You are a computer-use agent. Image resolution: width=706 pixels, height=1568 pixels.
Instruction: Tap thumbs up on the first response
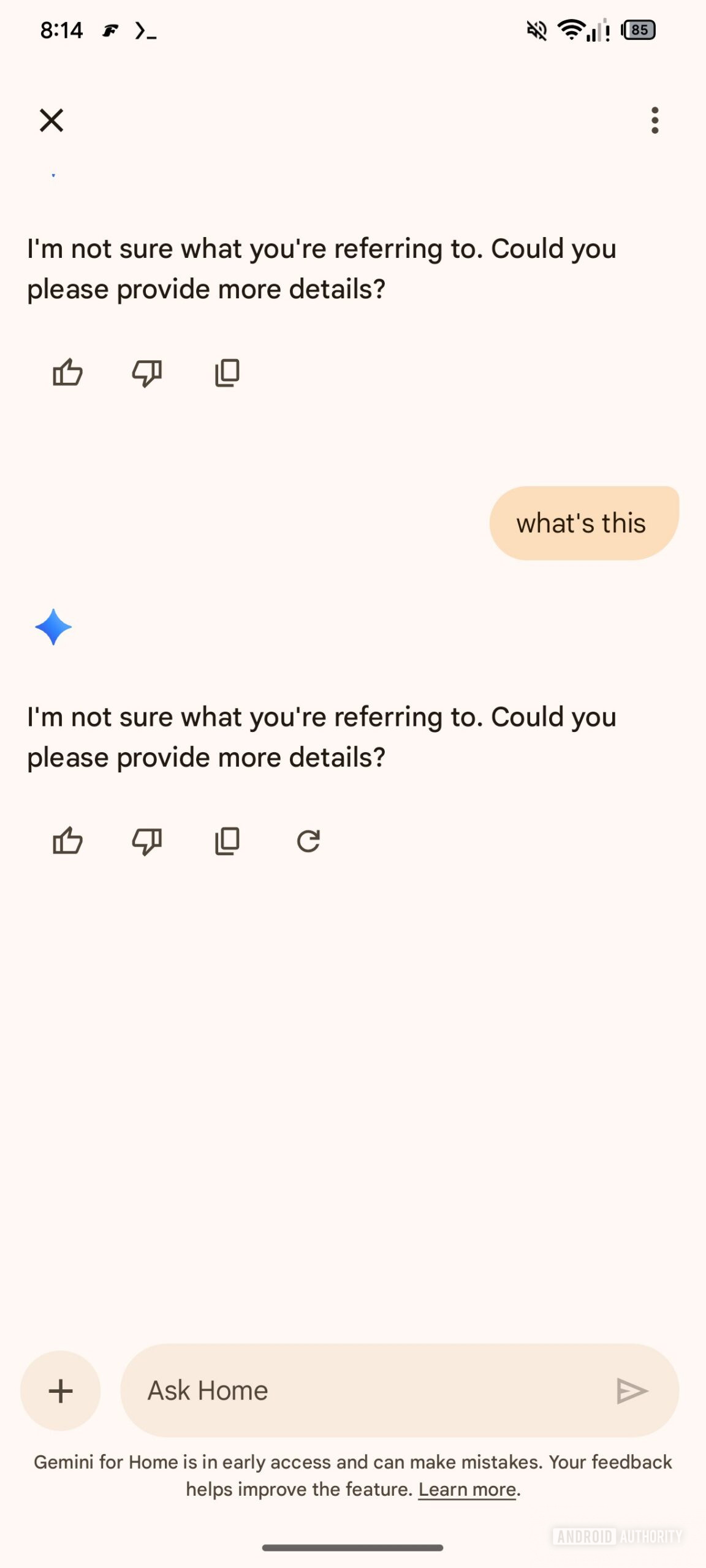67,372
